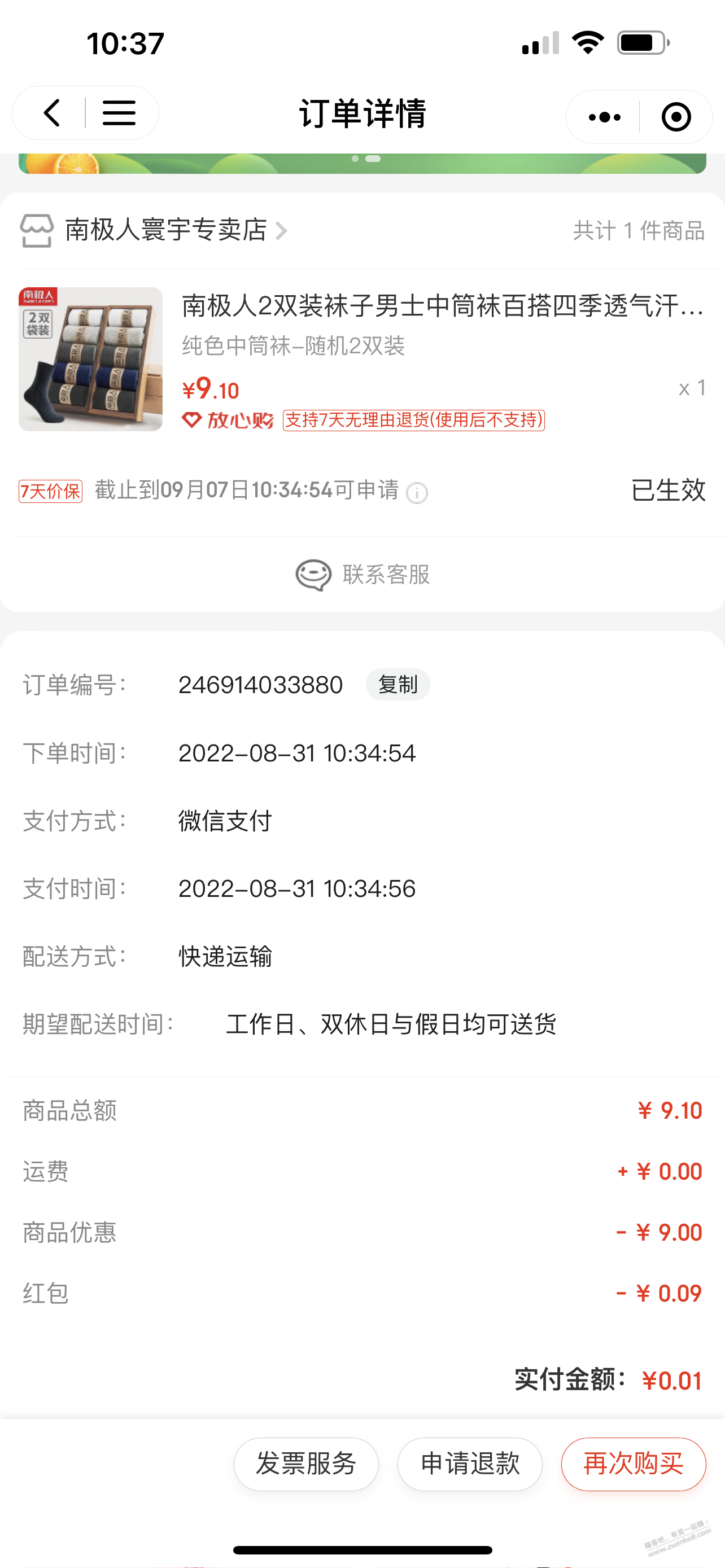
Task: Open the hamburger menu in header
Action: tap(119, 113)
